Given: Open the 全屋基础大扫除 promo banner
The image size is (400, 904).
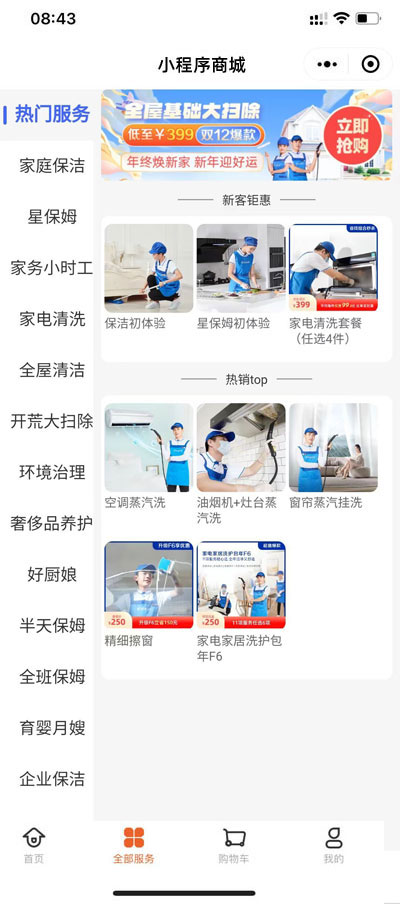Looking at the screenshot, I should 247,135.
